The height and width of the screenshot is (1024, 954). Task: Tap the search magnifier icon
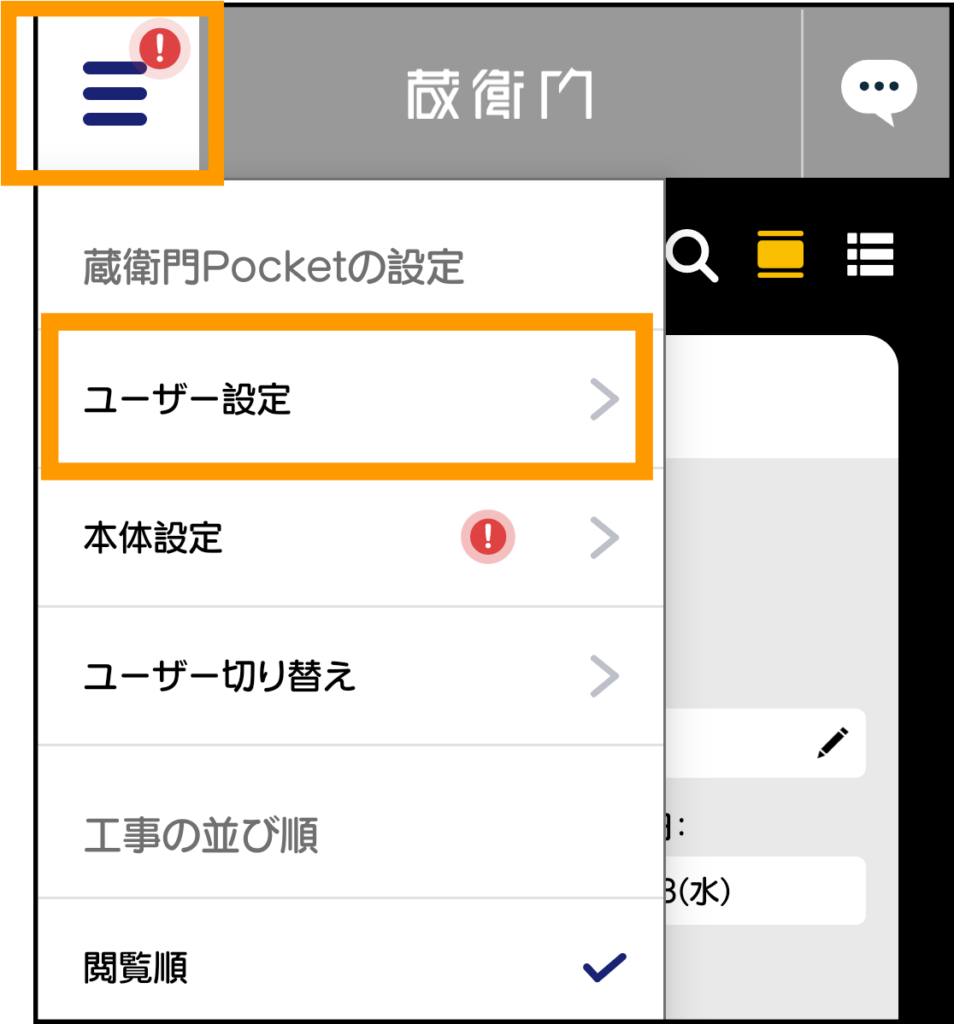693,255
